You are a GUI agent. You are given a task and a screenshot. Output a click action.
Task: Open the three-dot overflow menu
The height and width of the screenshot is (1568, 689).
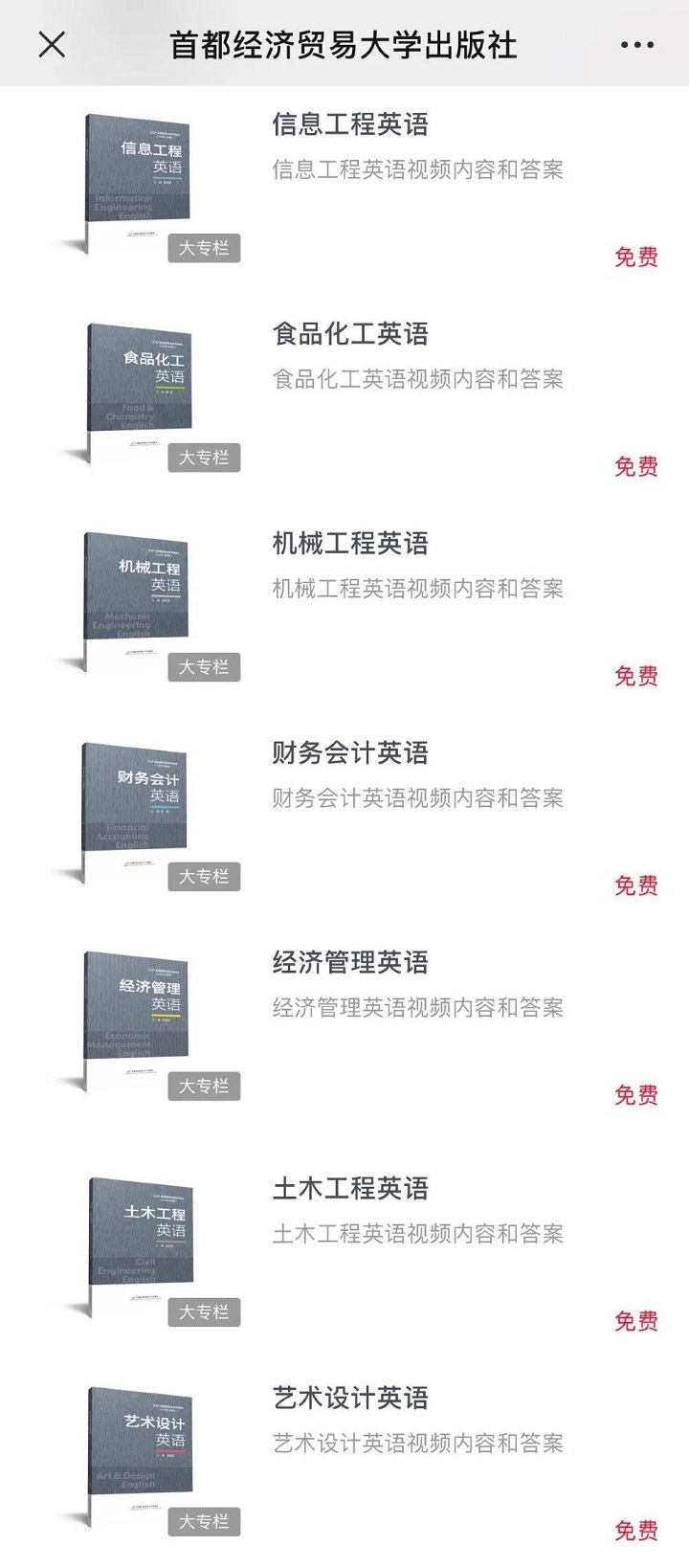click(x=637, y=45)
